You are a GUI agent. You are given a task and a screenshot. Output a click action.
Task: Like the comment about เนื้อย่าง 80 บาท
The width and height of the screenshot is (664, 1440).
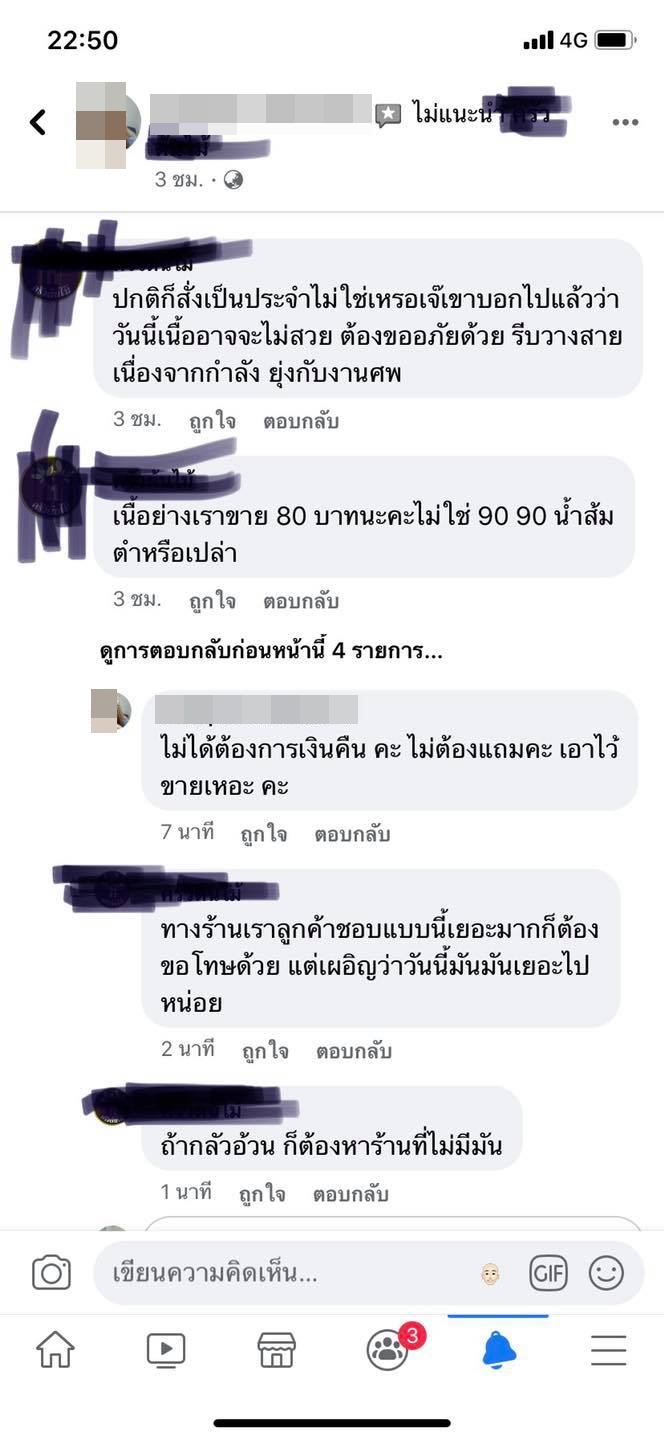(x=212, y=601)
